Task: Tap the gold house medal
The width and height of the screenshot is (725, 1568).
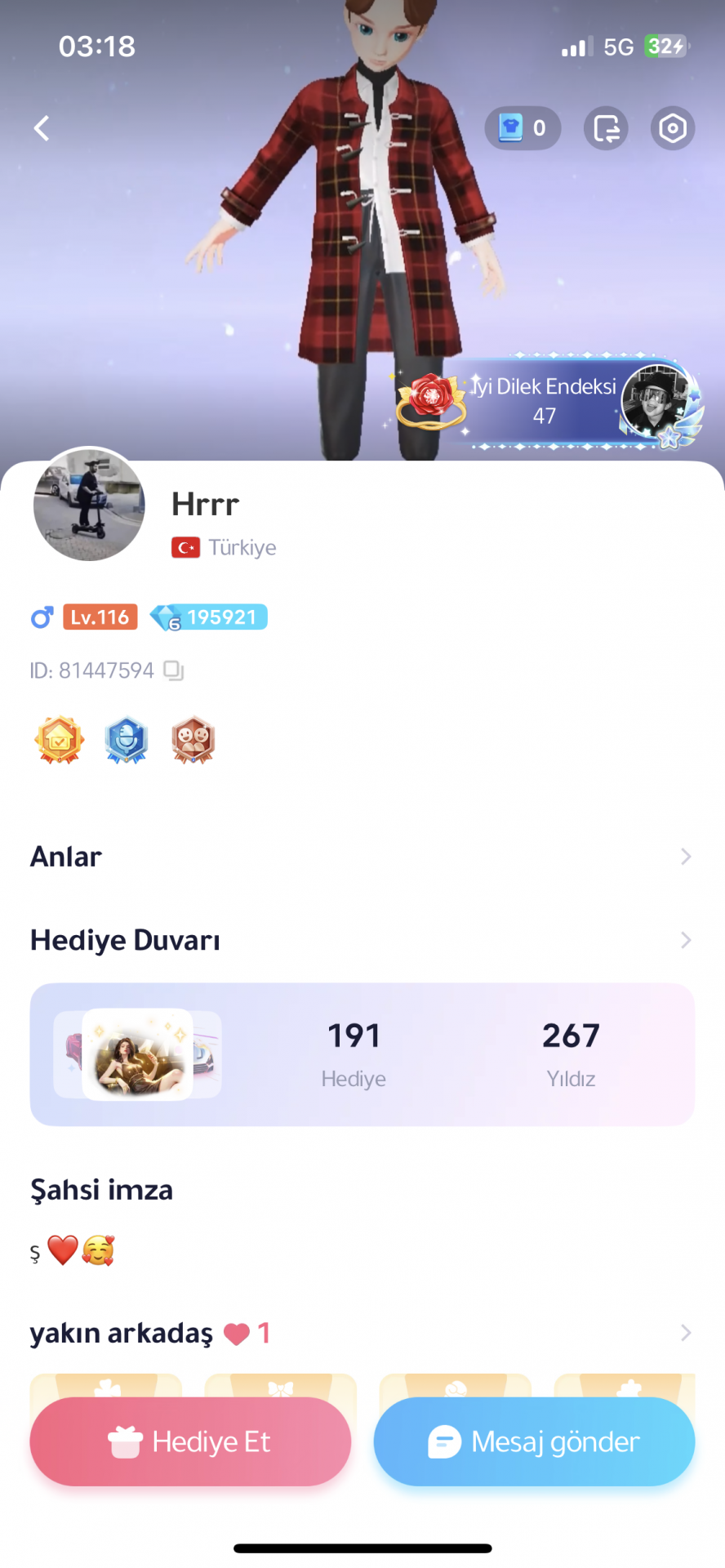Action: pos(59,740)
